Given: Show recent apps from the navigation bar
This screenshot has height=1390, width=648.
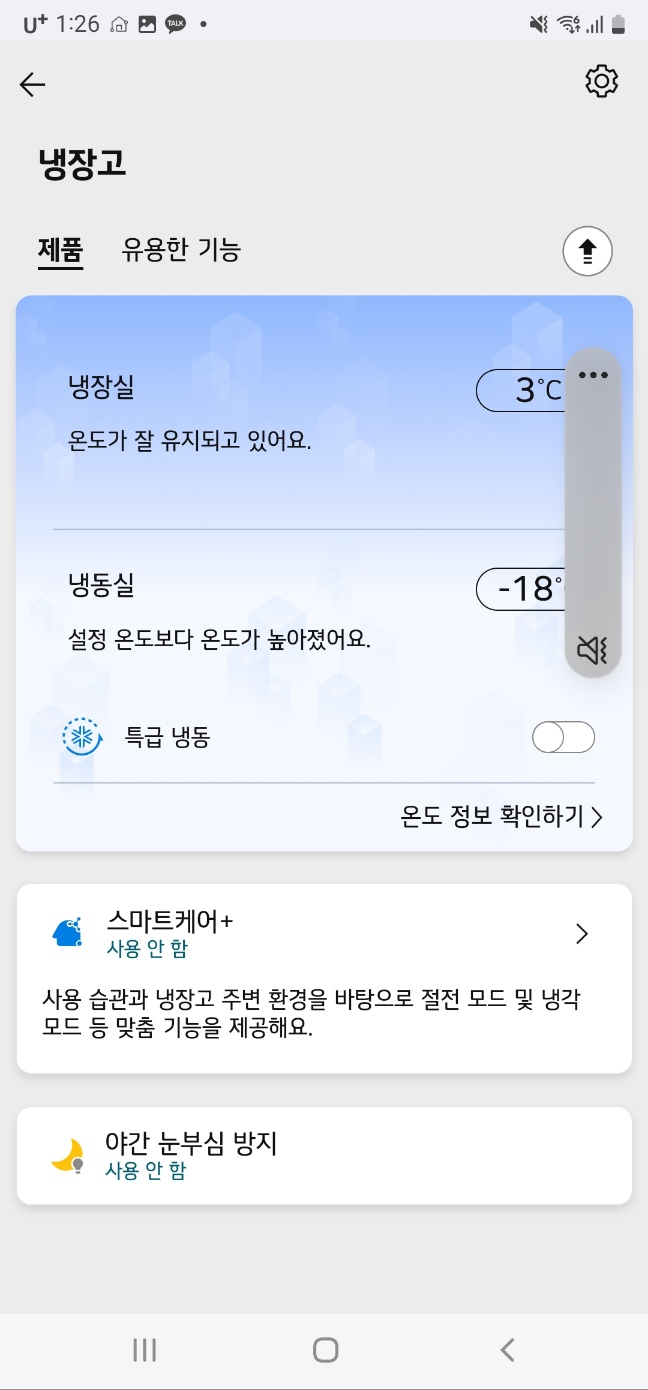Looking at the screenshot, I should [x=145, y=1350].
